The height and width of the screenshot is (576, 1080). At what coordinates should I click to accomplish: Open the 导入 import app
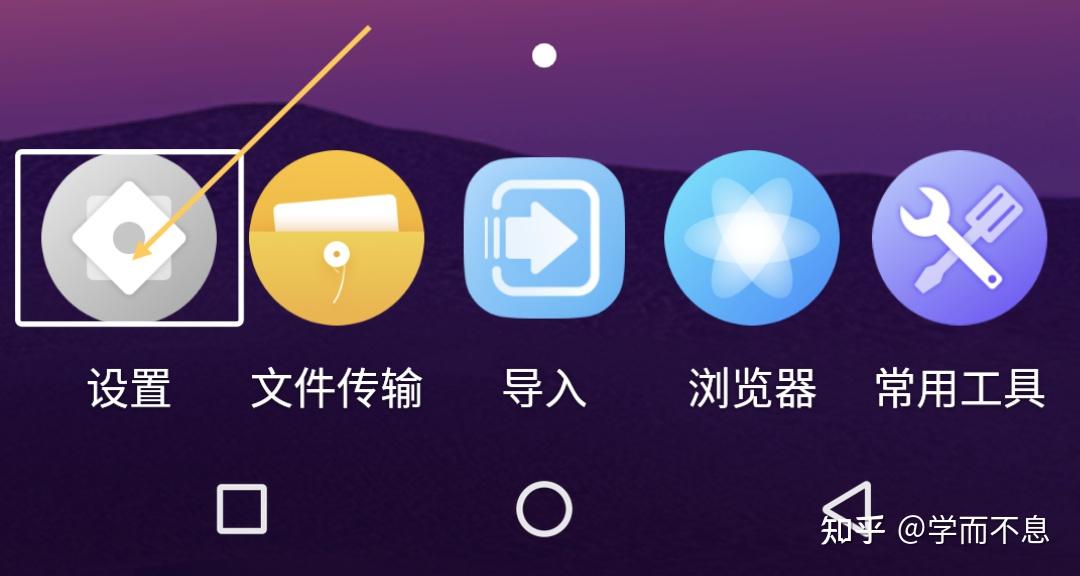(544, 238)
